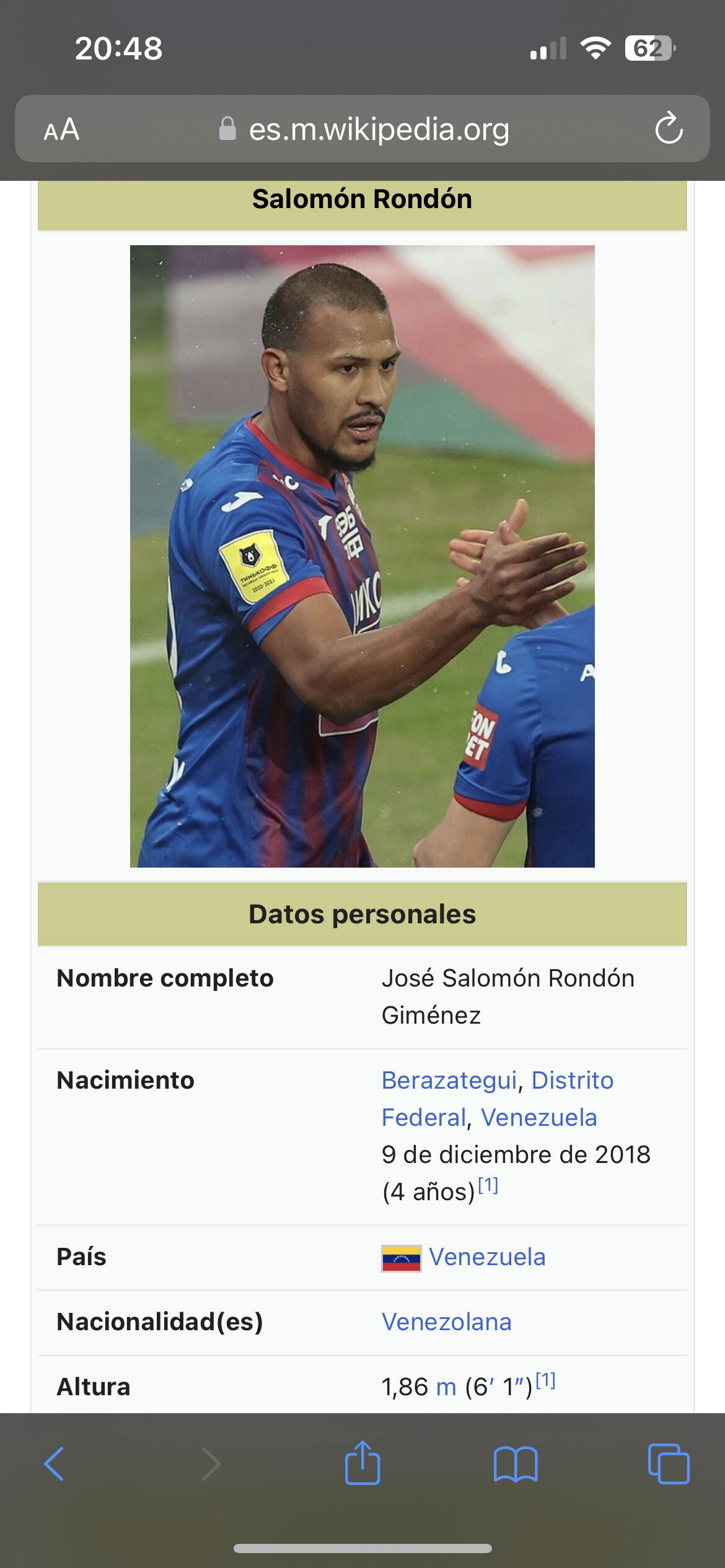
Task: Open Salomón Rondón's infobox photo
Action: (362, 556)
